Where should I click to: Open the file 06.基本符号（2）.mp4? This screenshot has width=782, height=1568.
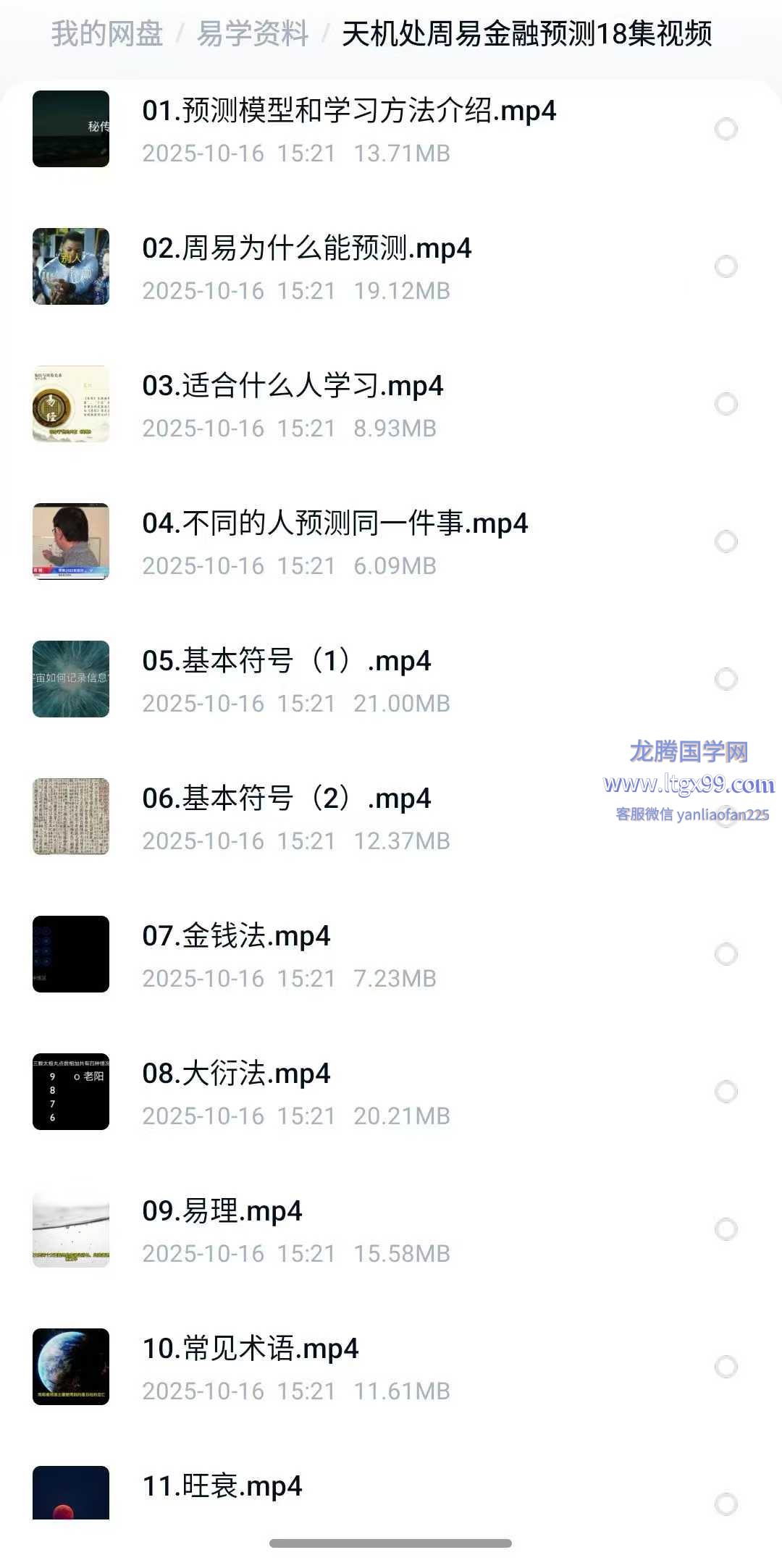(x=287, y=799)
